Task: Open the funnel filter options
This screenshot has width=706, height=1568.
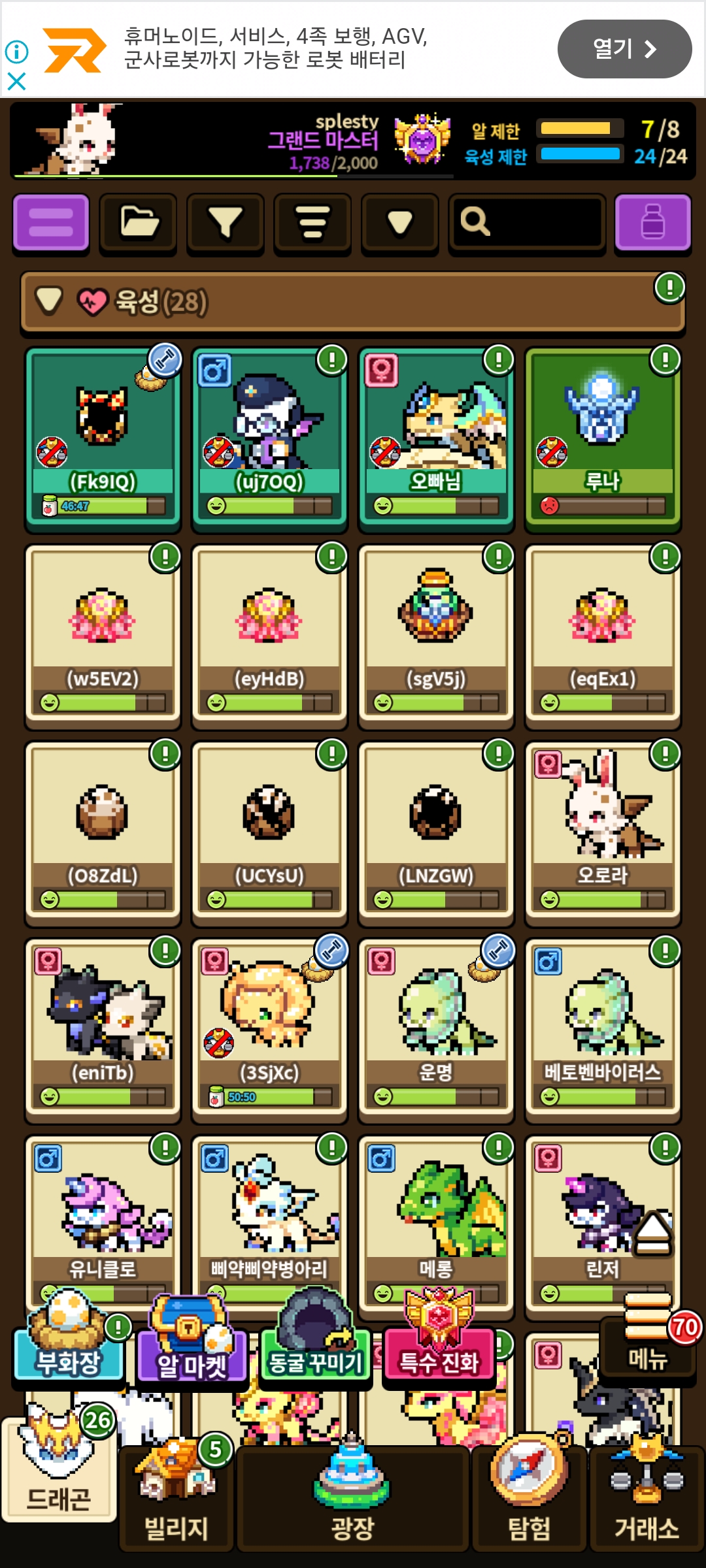Action: click(226, 223)
